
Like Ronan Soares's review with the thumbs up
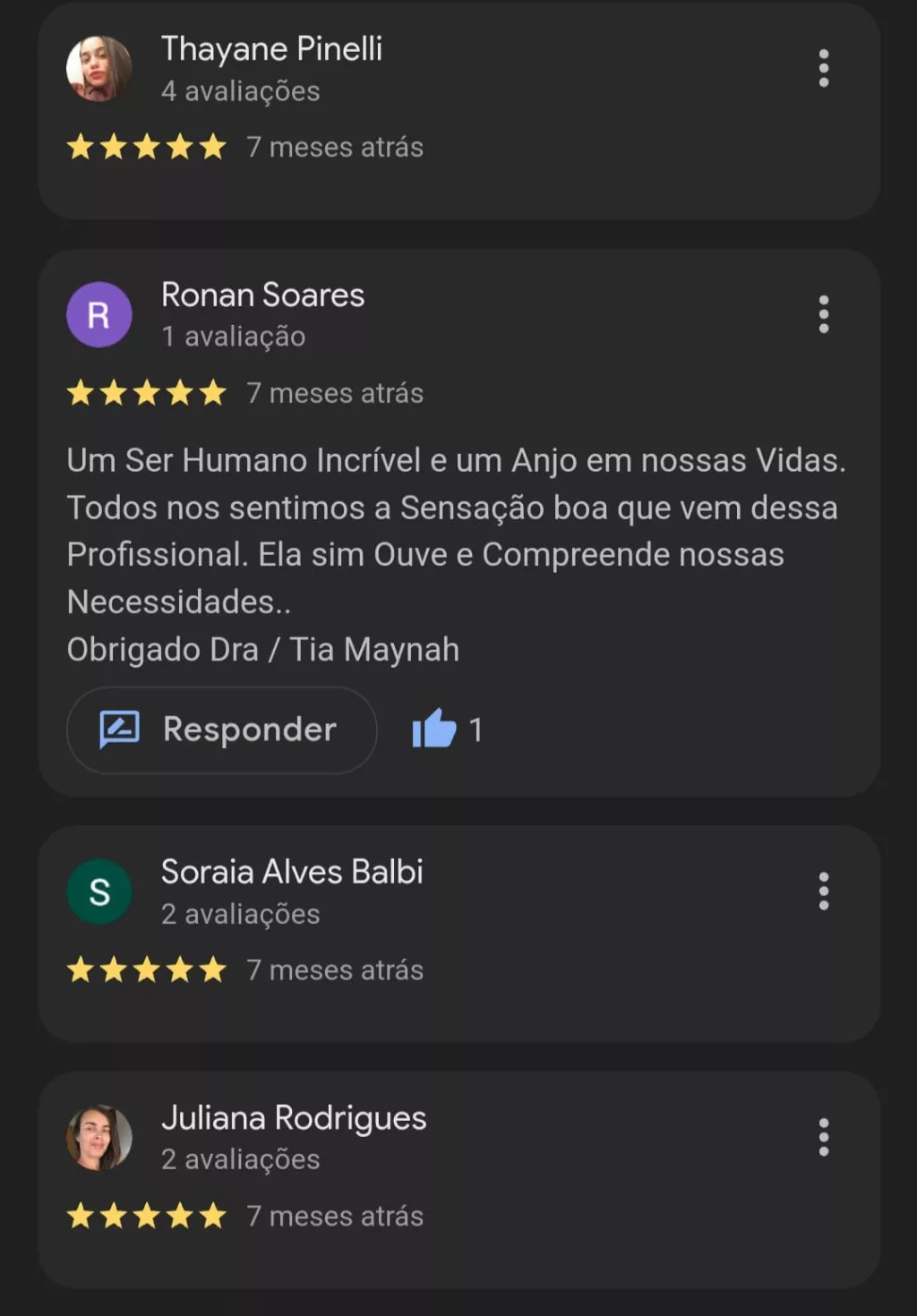point(434,729)
